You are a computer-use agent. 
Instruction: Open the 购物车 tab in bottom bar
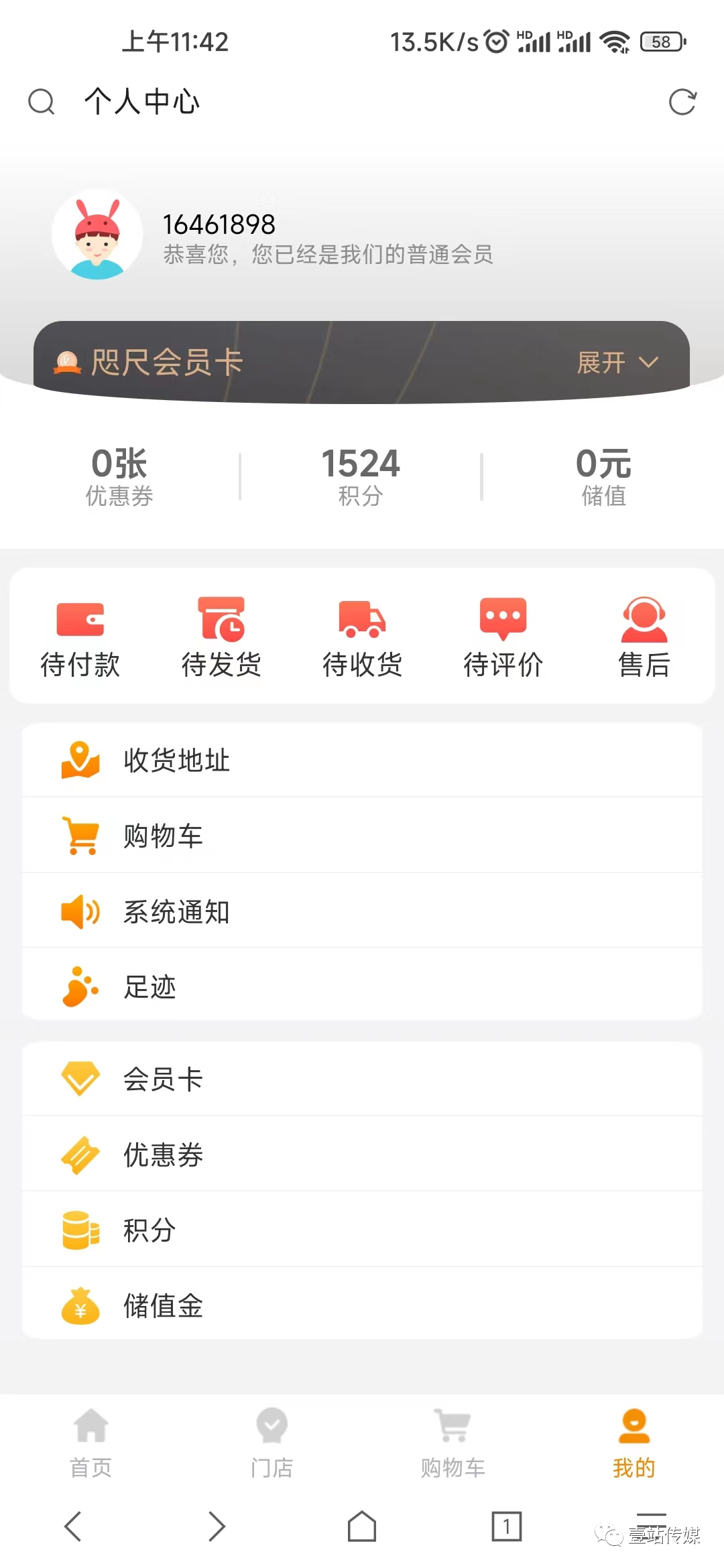(x=452, y=1441)
